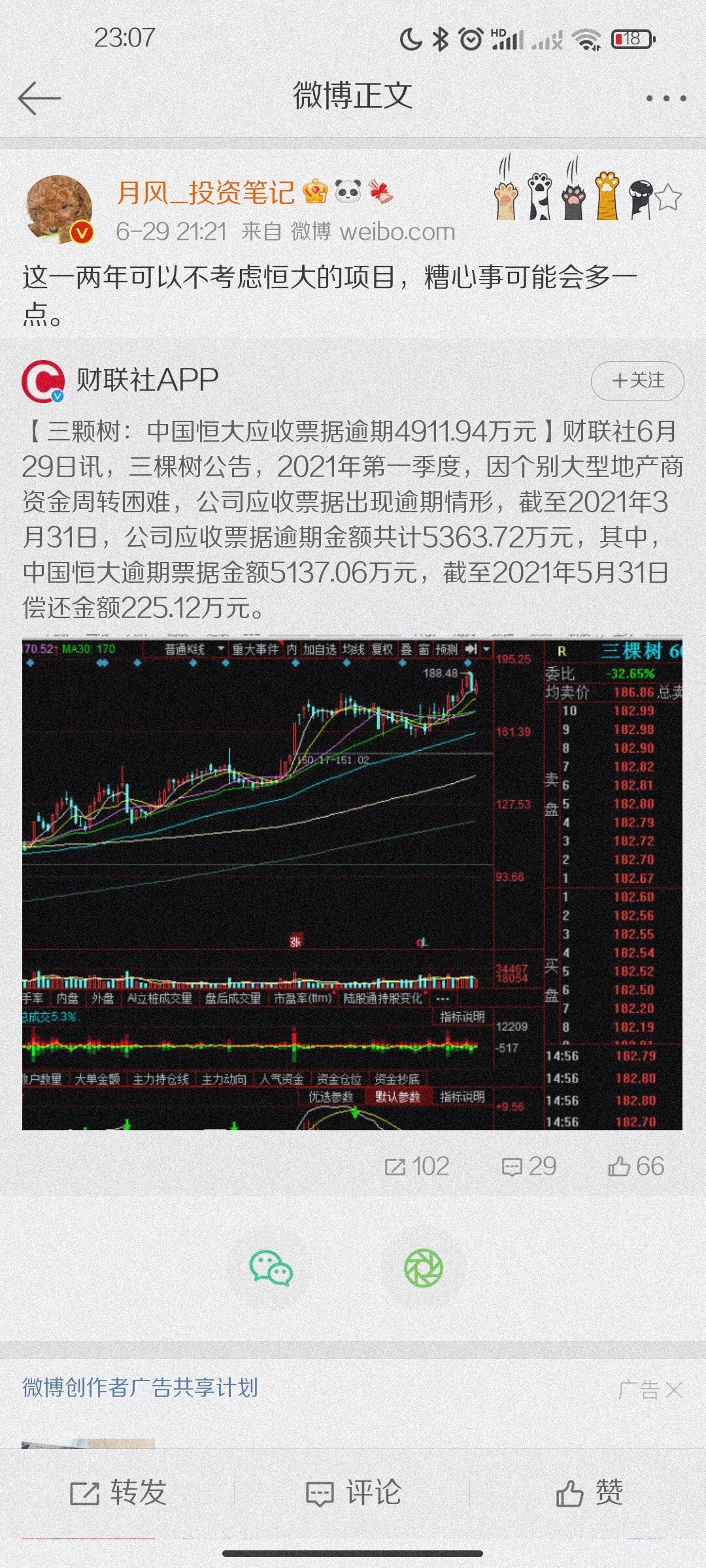Share this post to WeChat
This screenshot has width=706, height=1568.
tap(271, 1268)
